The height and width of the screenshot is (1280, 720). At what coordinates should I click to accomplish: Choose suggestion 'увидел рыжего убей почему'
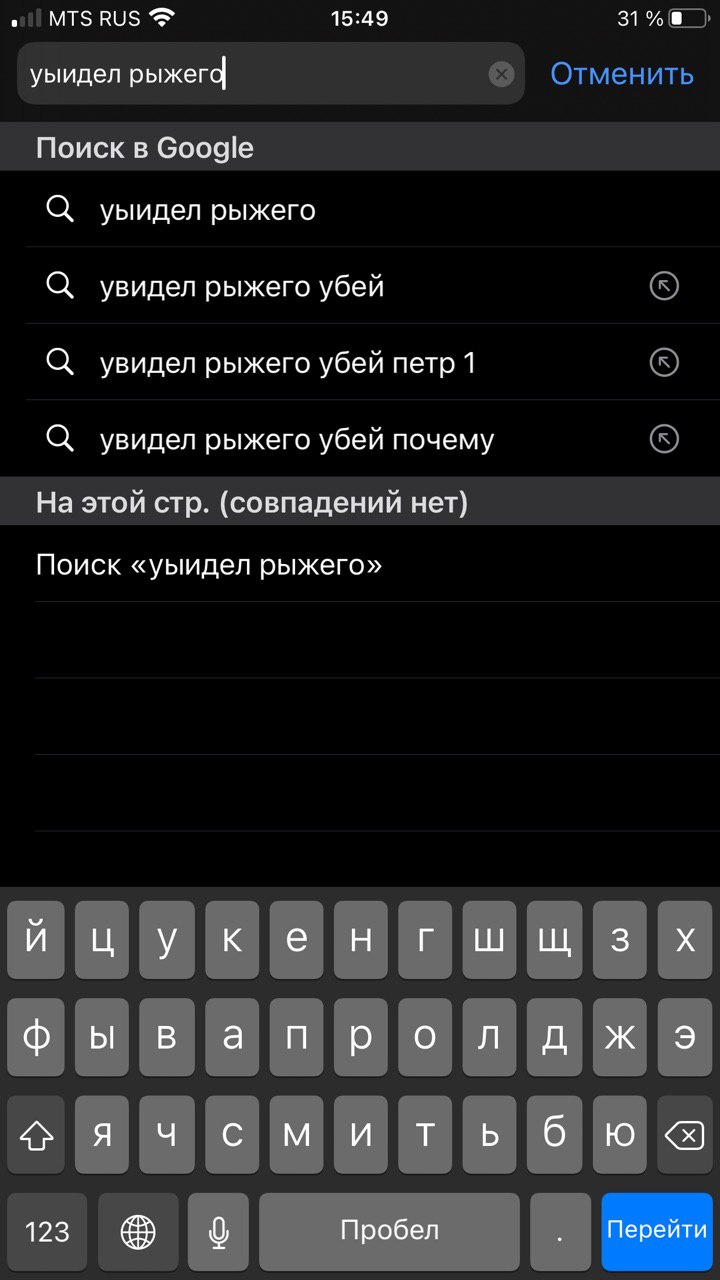pos(297,440)
